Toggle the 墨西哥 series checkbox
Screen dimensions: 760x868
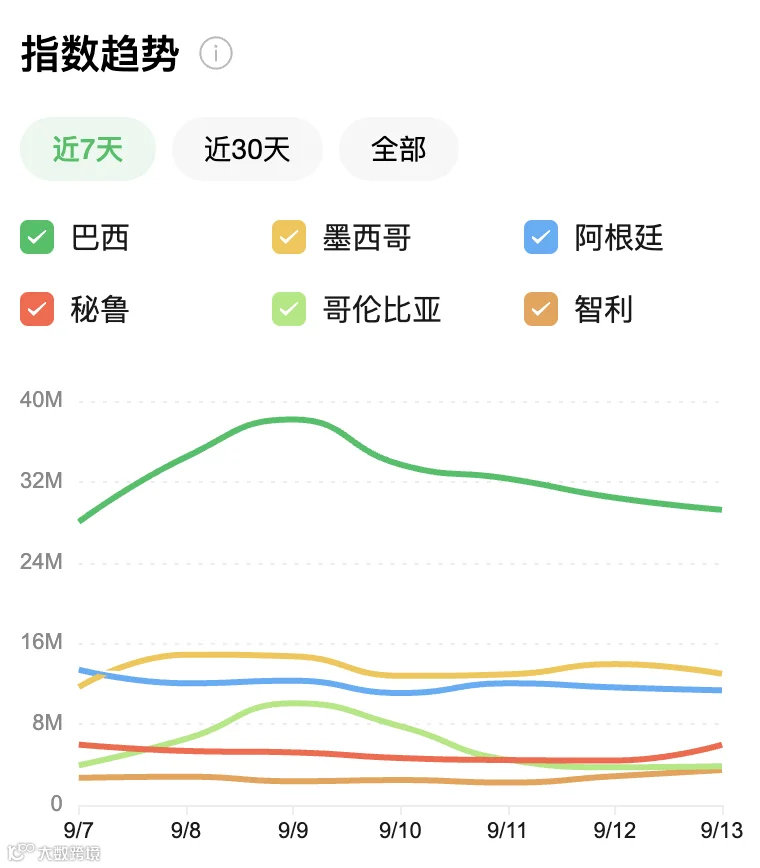[289, 237]
